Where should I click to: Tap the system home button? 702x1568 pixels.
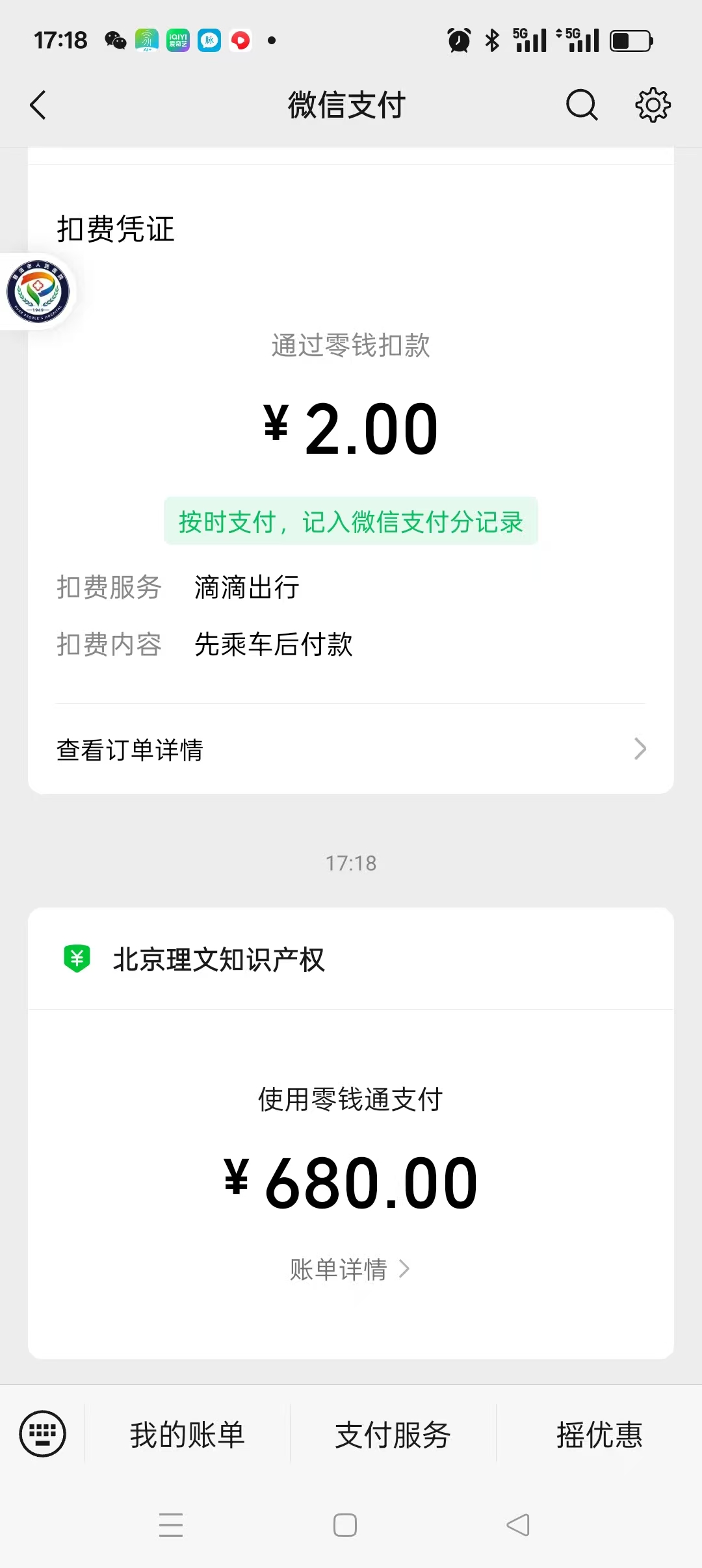click(x=344, y=1524)
